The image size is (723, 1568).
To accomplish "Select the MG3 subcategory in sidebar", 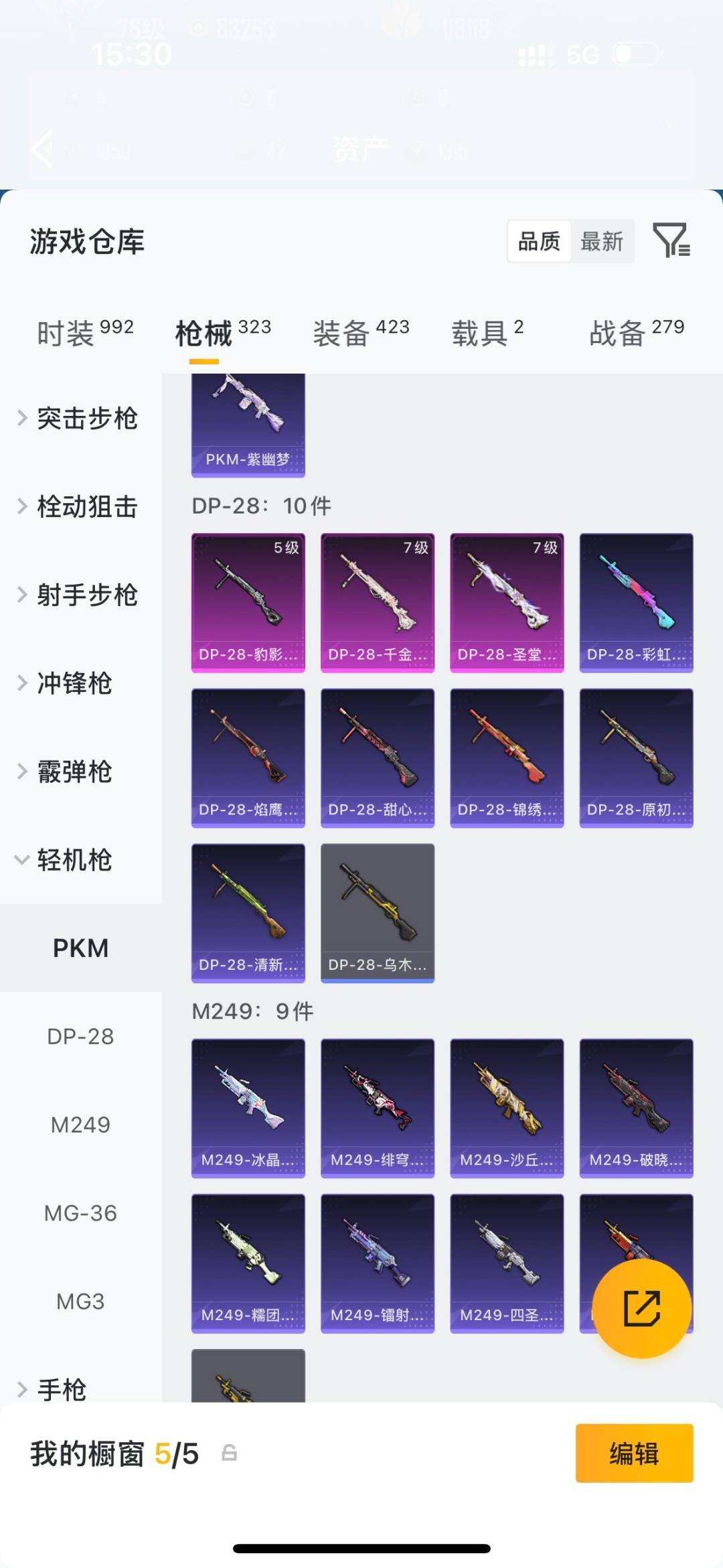I will (x=80, y=1301).
